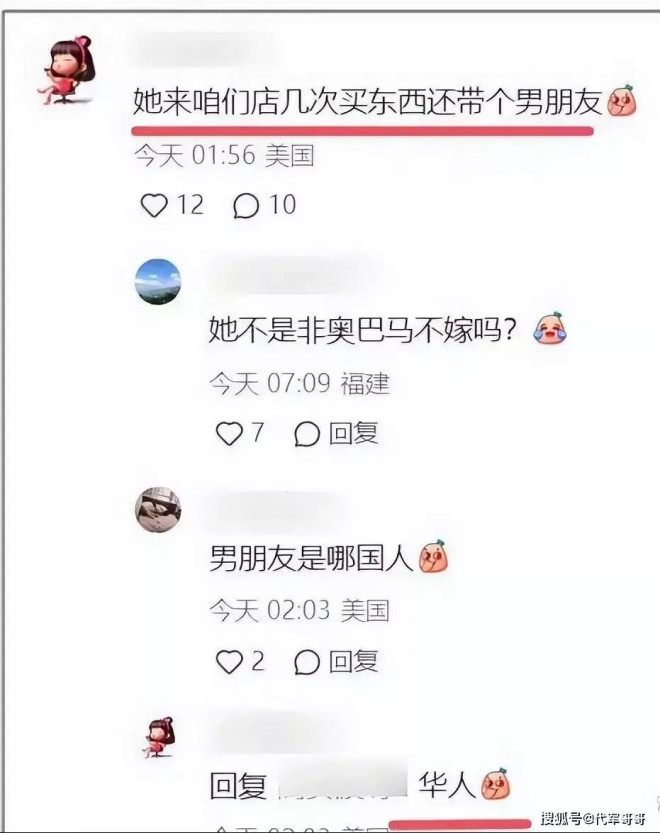Open the avatar beside the 华人 reply

point(158,738)
